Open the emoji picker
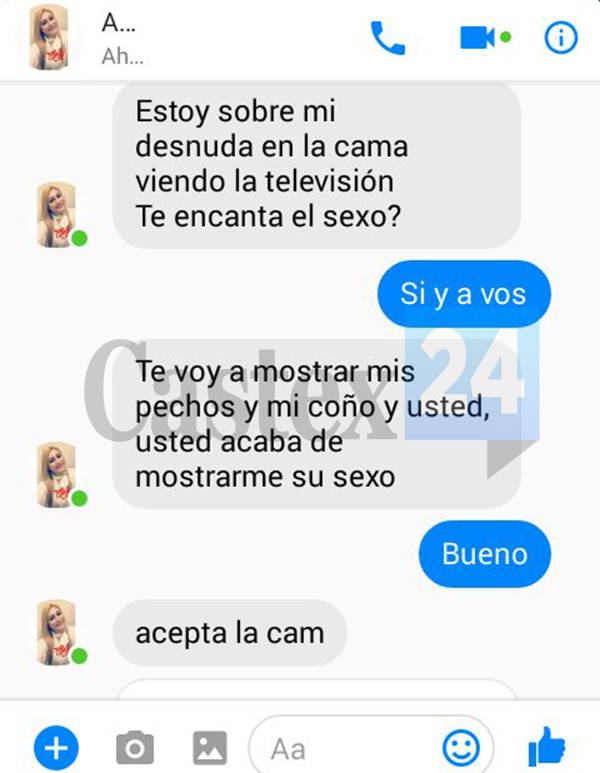 tap(460, 747)
